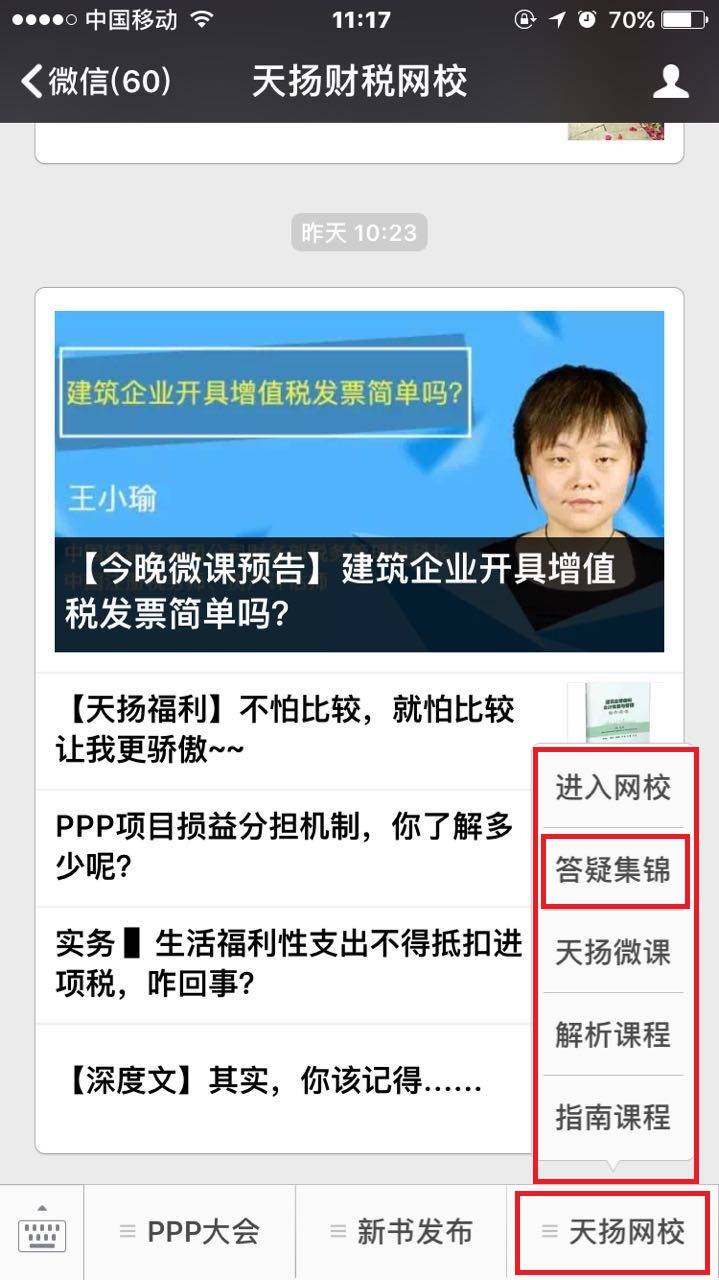Open the PPP大会 bottom menu
719x1280 pixels.
tap(189, 1232)
